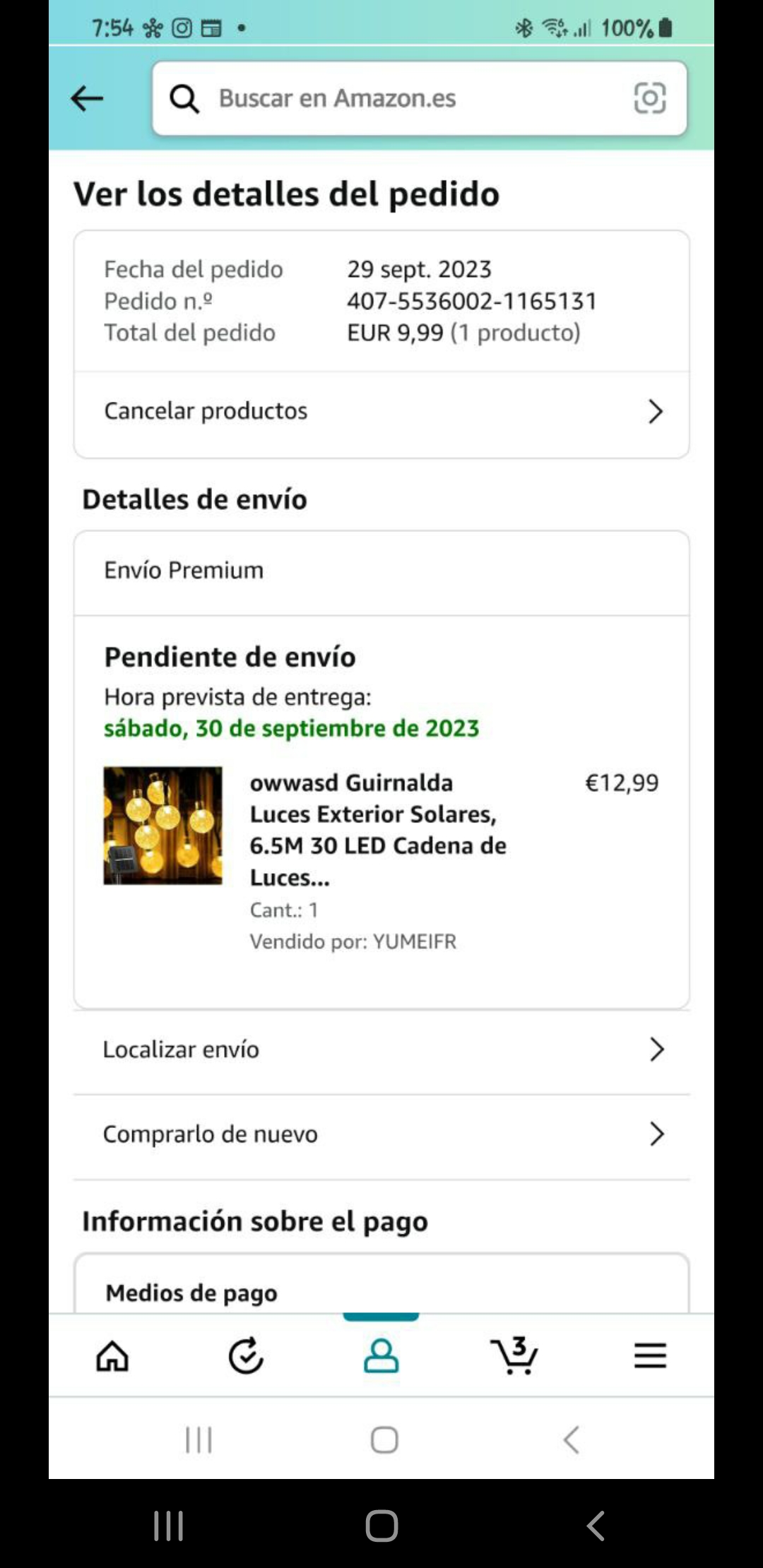Image resolution: width=763 pixels, height=1568 pixels.
Task: Open the camera scan icon in search
Action: [649, 98]
